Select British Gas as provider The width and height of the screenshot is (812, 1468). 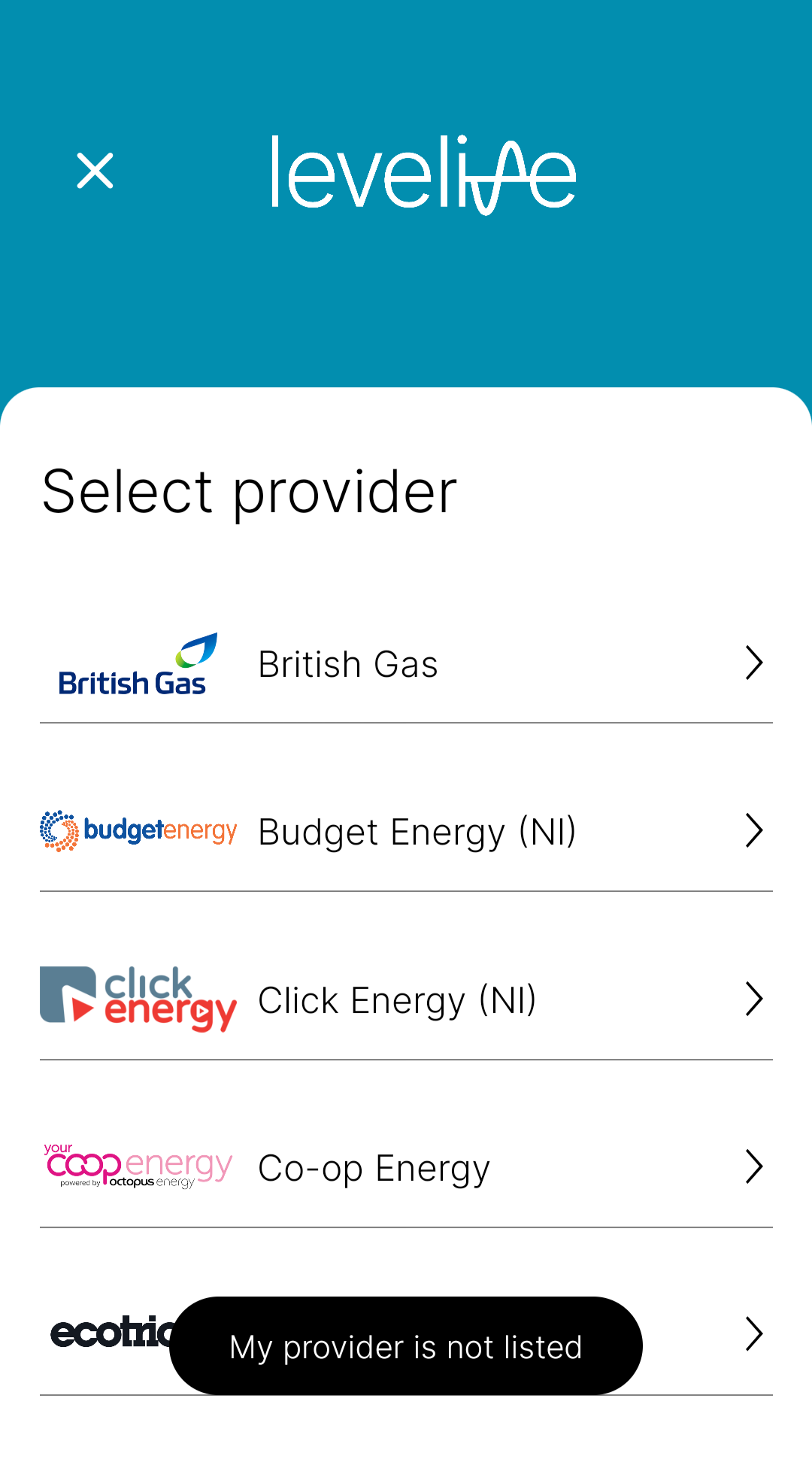[x=406, y=663]
